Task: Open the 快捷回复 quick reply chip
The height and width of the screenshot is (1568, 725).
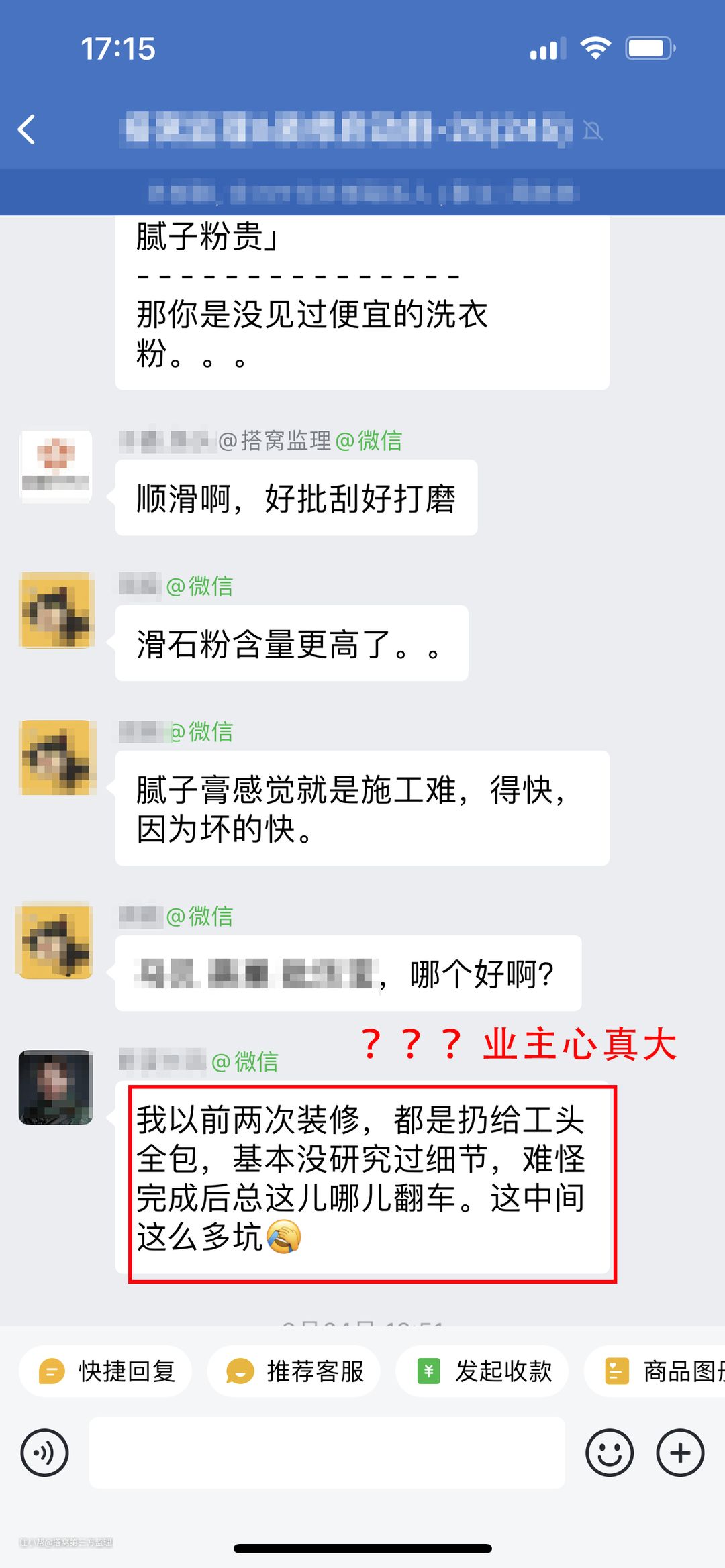Action: coord(105,1371)
